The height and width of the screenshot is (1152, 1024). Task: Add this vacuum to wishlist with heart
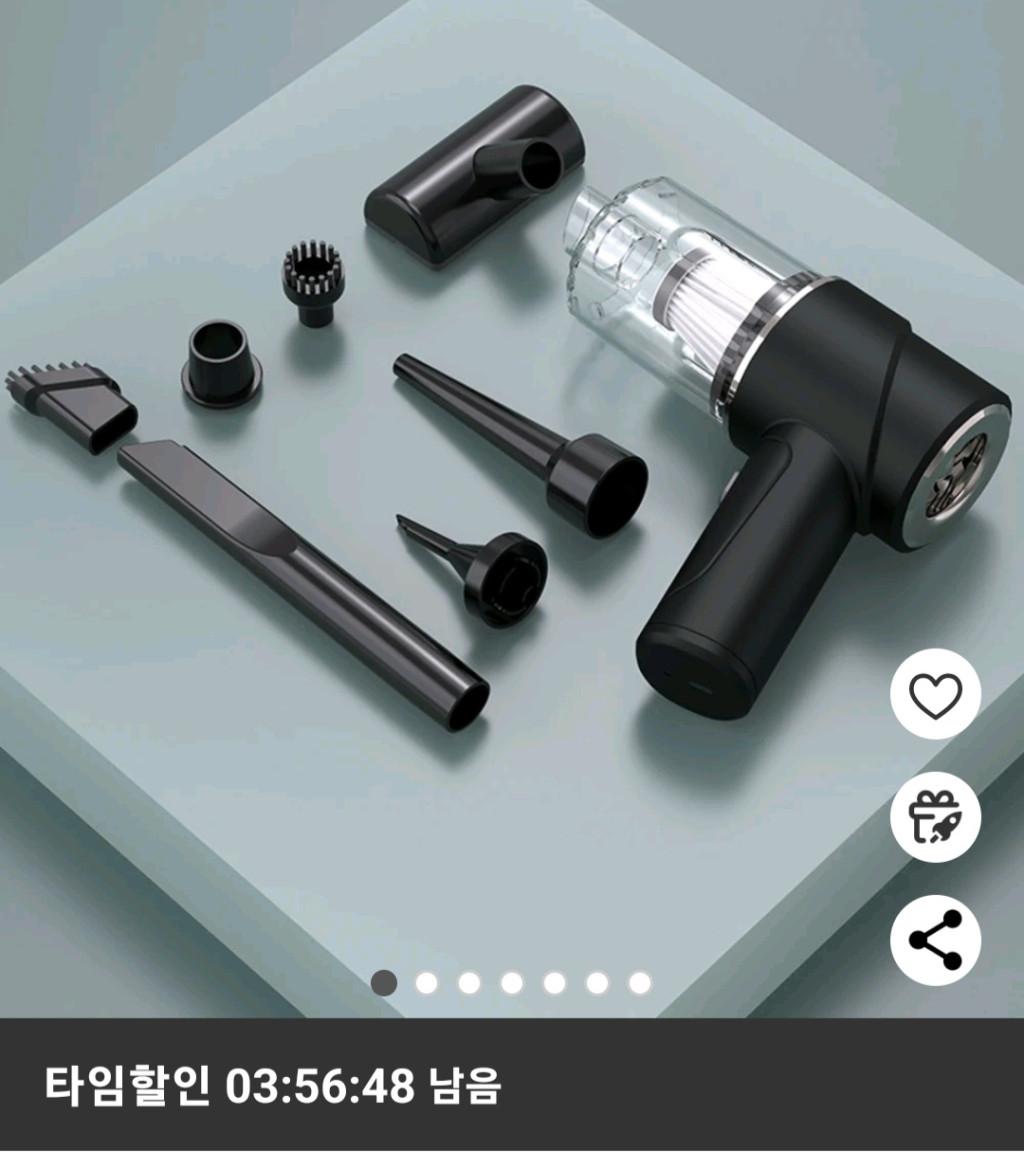pos(936,695)
